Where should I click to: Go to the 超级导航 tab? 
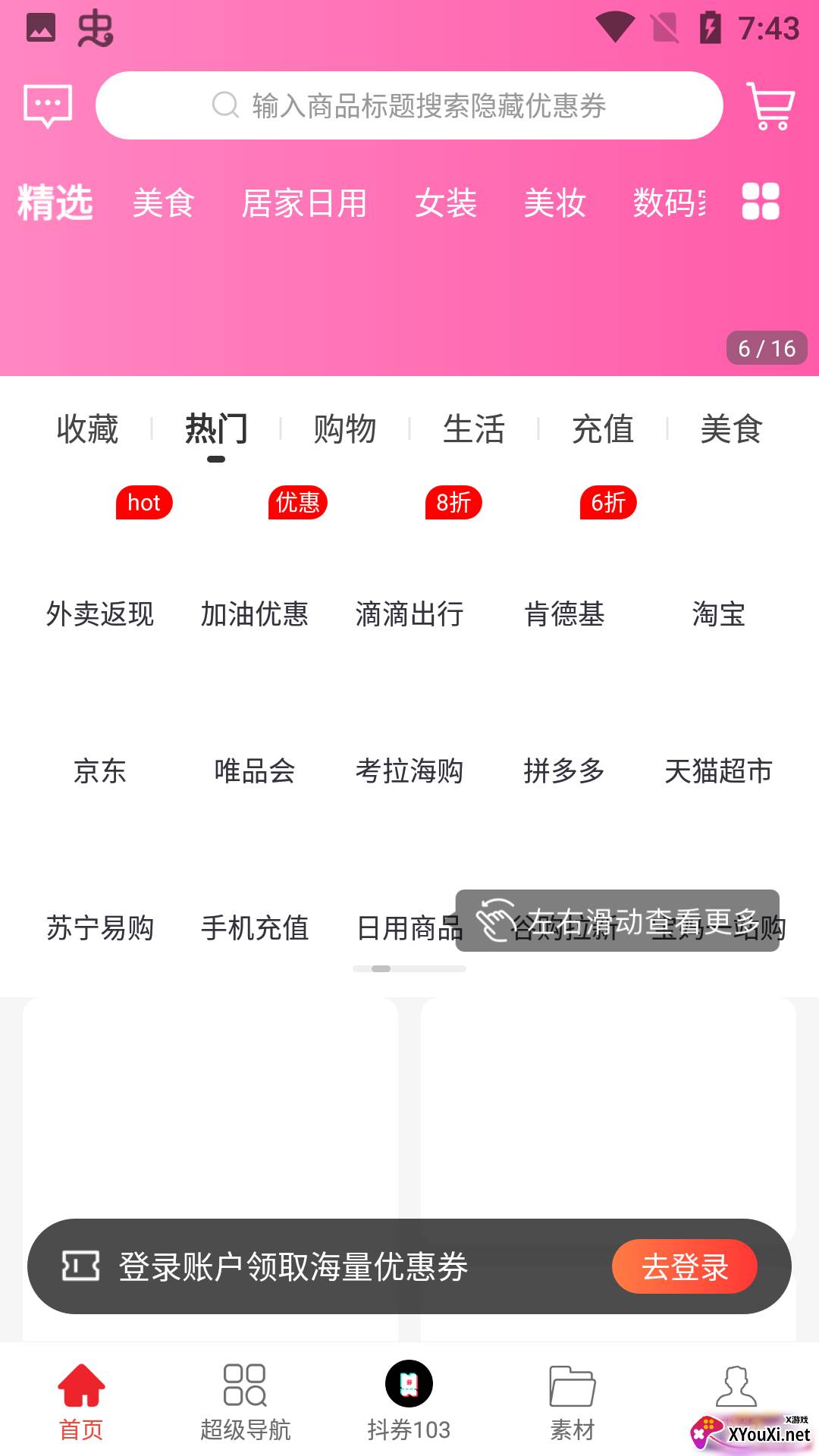245,1401
